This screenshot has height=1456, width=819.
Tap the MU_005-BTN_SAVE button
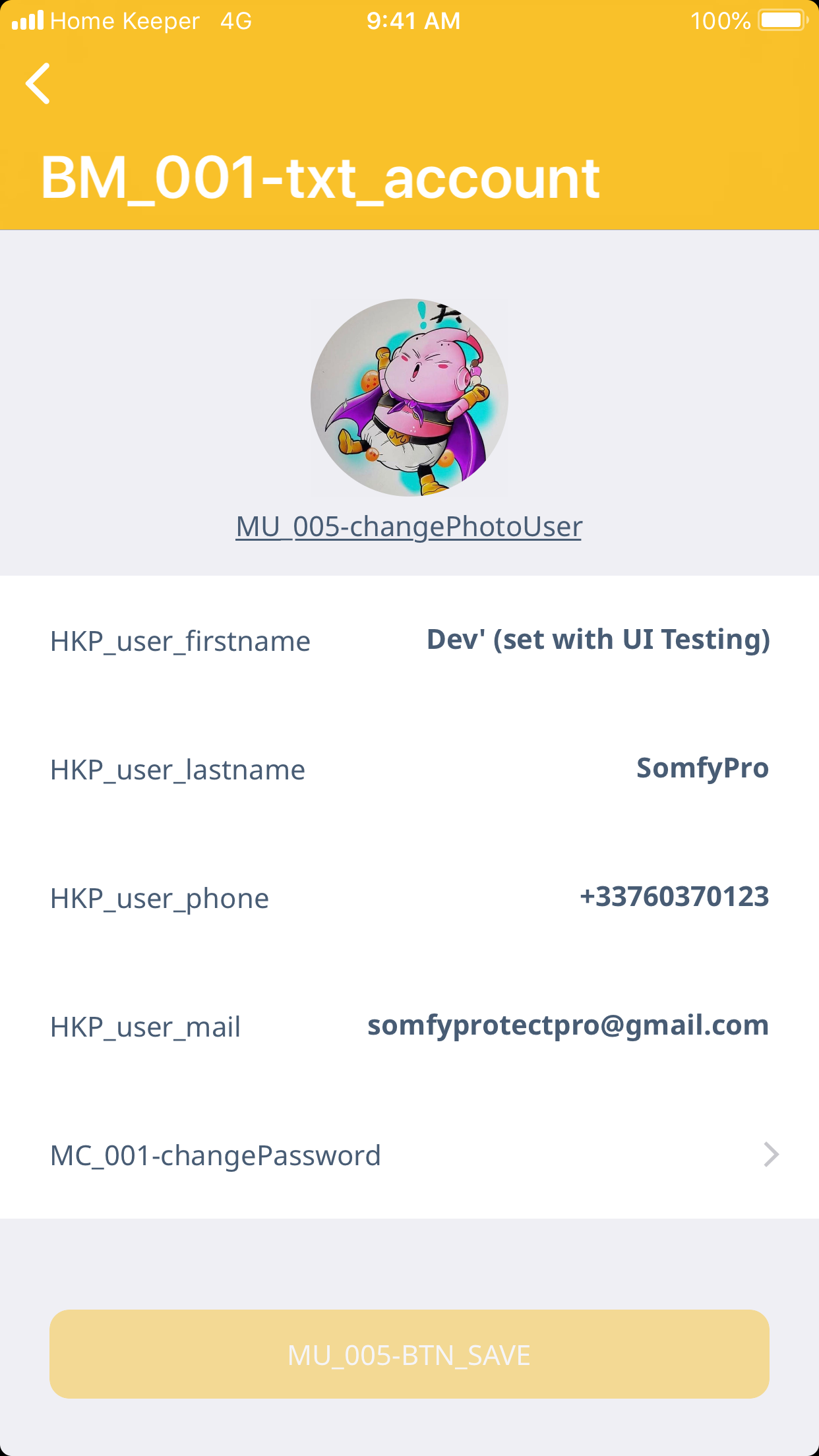click(409, 1354)
